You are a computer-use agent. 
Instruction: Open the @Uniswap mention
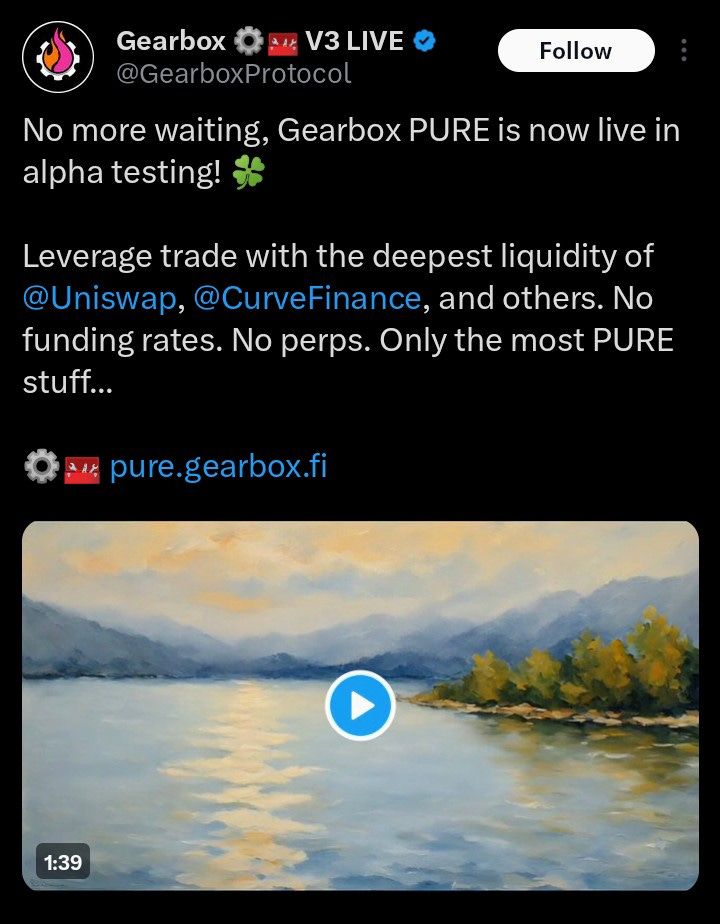tap(98, 298)
